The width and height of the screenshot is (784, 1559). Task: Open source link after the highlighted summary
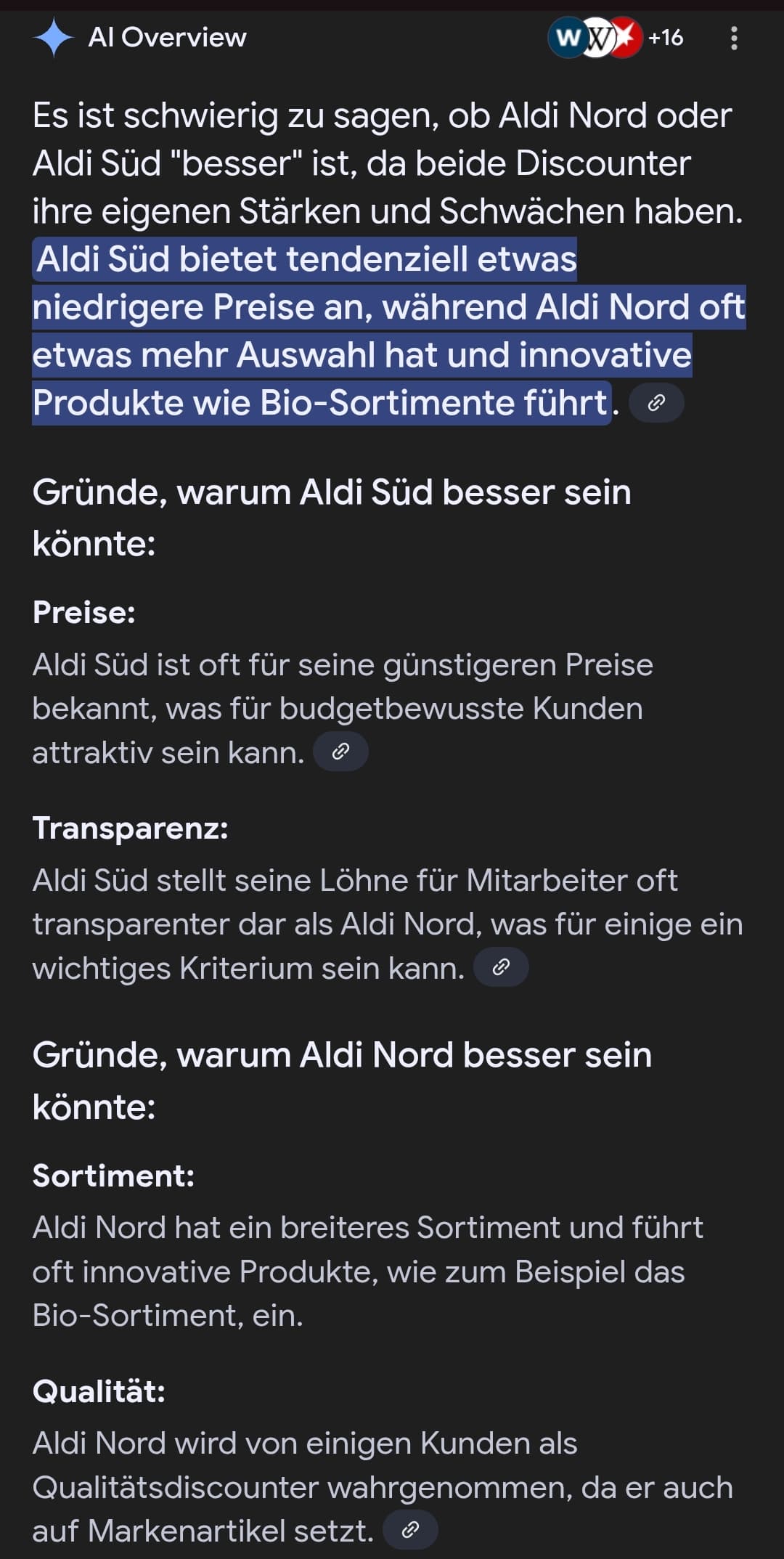pyautogui.click(x=656, y=403)
